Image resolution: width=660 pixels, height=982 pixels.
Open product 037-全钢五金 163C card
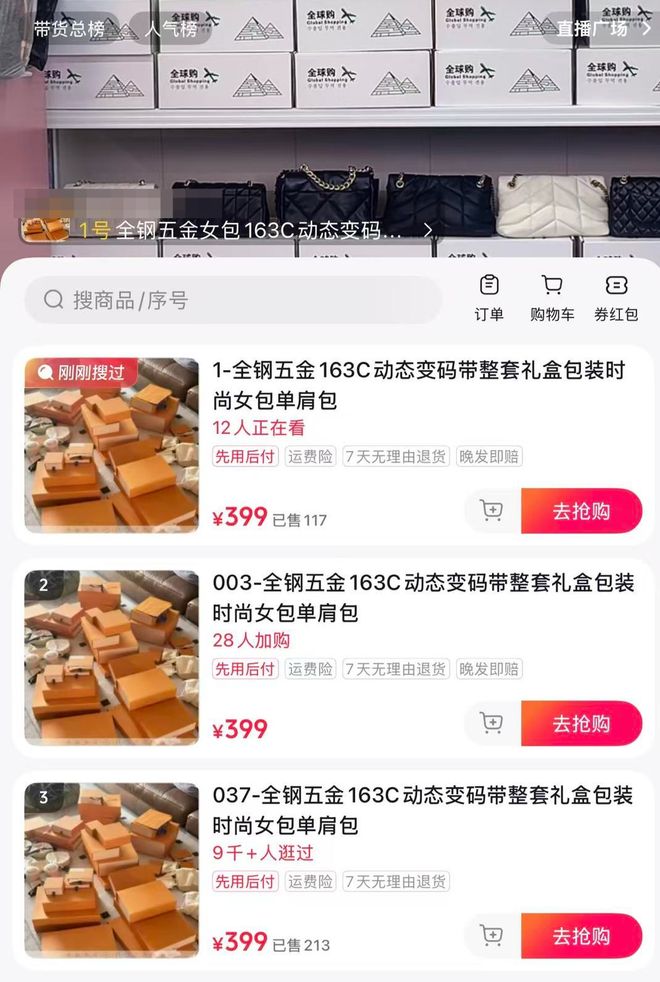[422, 810]
